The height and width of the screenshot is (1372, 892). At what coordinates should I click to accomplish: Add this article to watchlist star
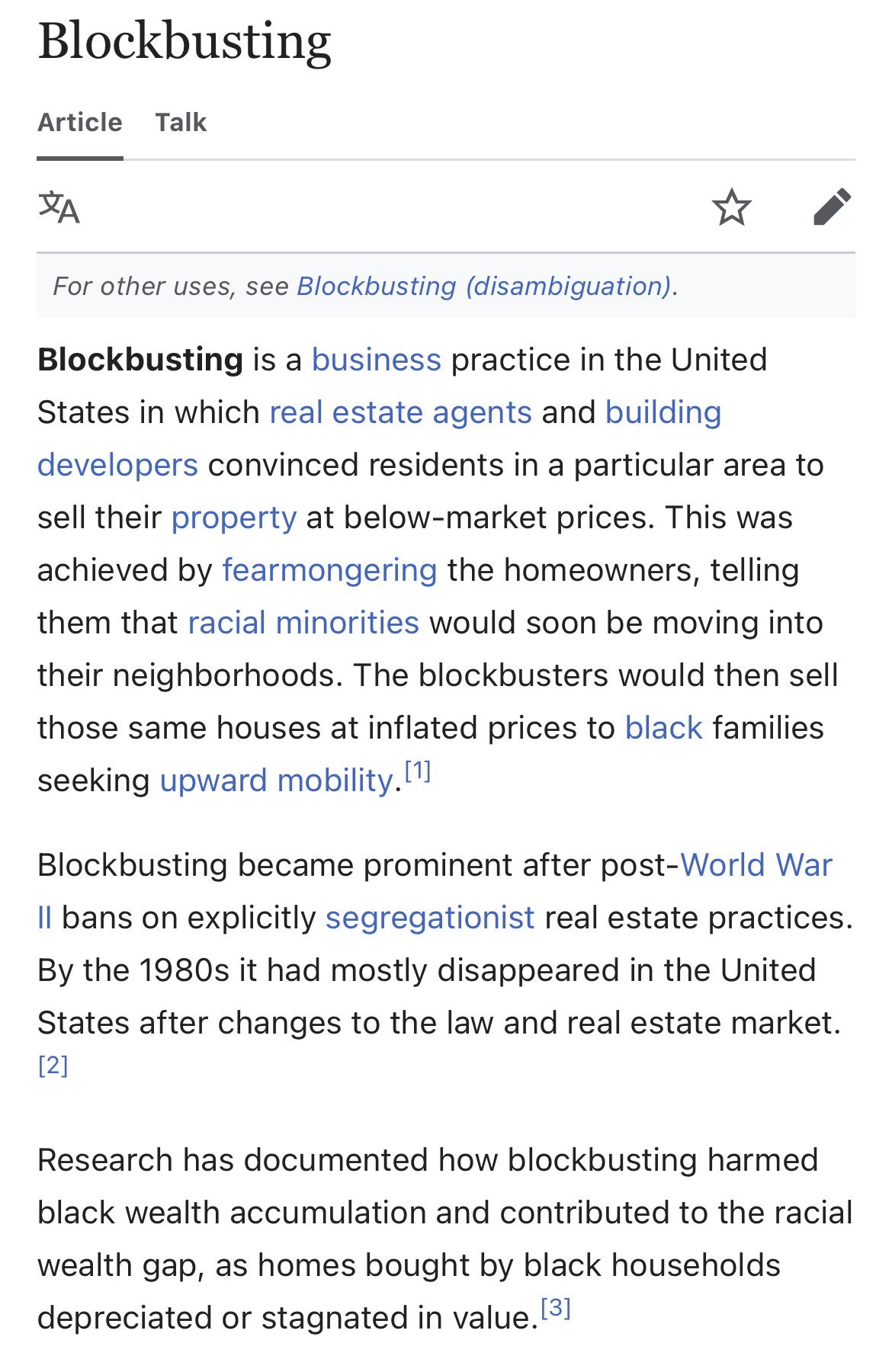coord(731,207)
